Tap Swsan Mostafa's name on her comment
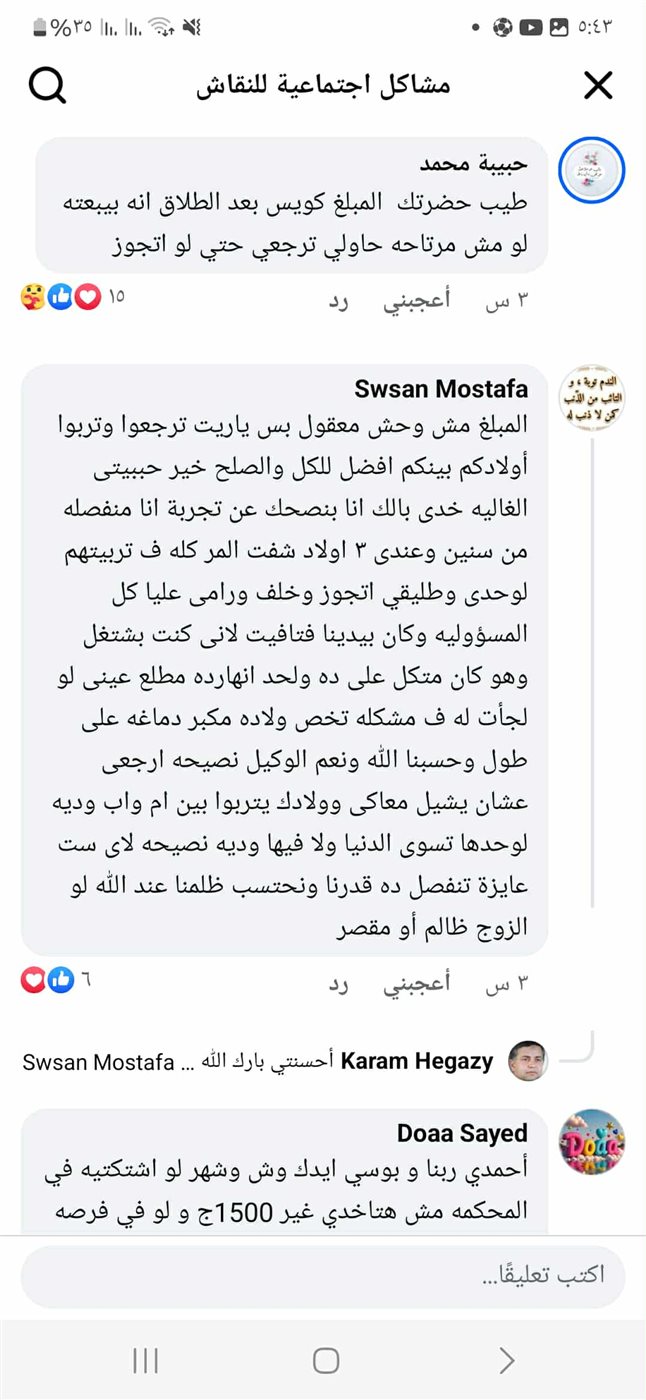This screenshot has width=646, height=1400. coord(441,389)
